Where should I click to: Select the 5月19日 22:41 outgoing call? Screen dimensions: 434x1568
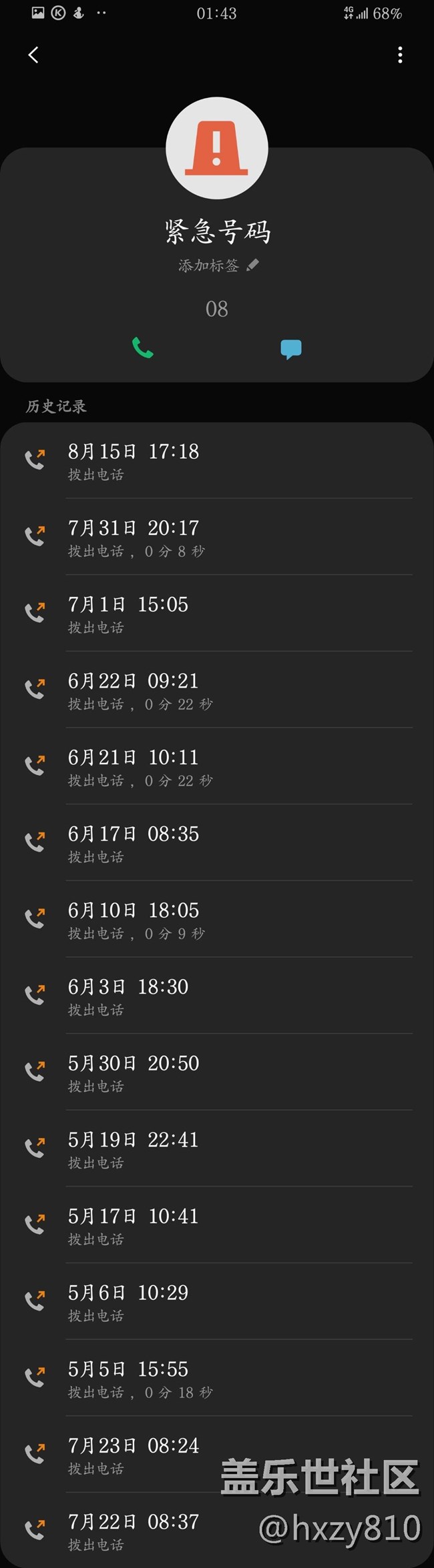click(217, 1148)
